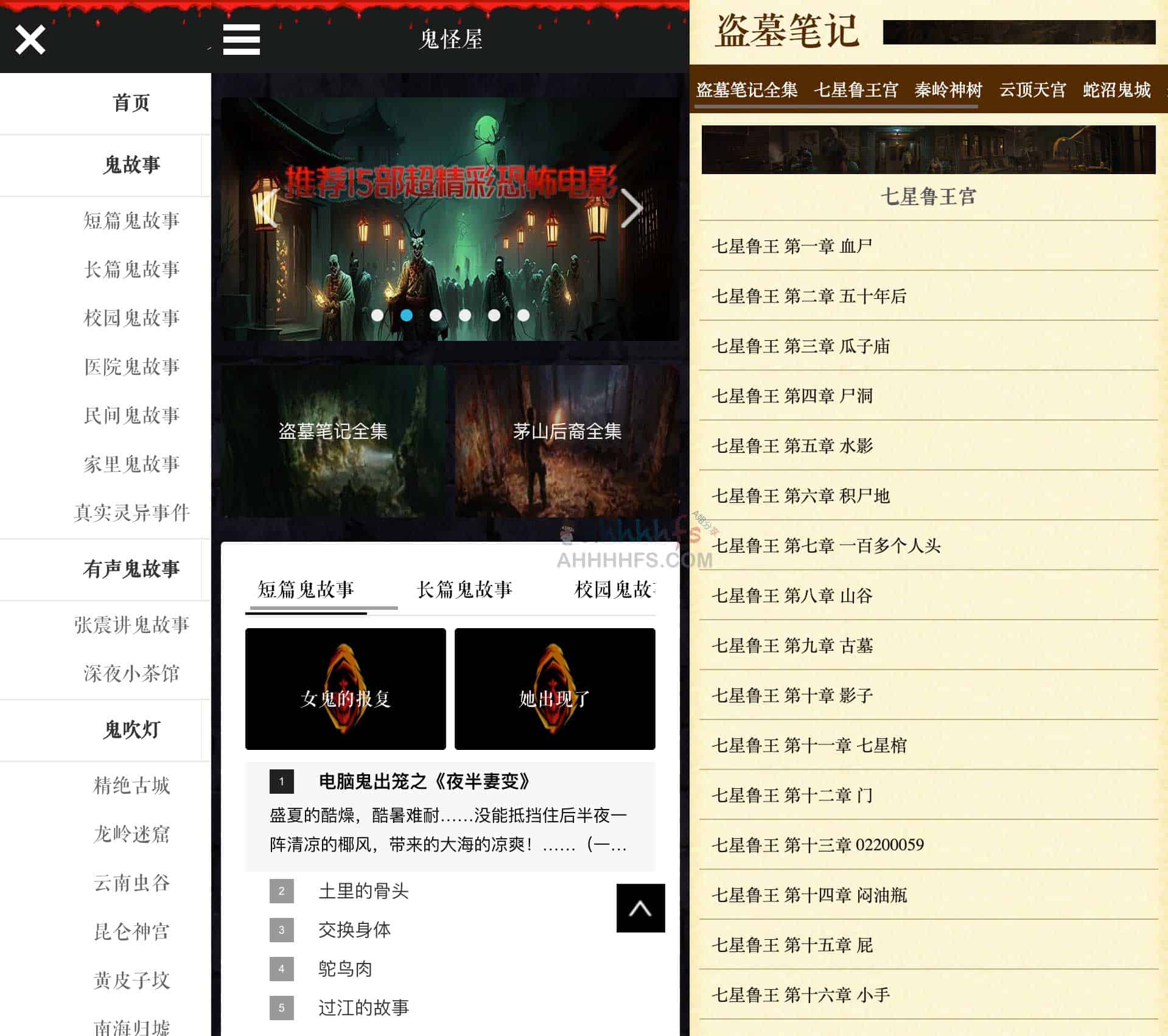Select 校园鬼故事 from the side menu

tap(131, 318)
